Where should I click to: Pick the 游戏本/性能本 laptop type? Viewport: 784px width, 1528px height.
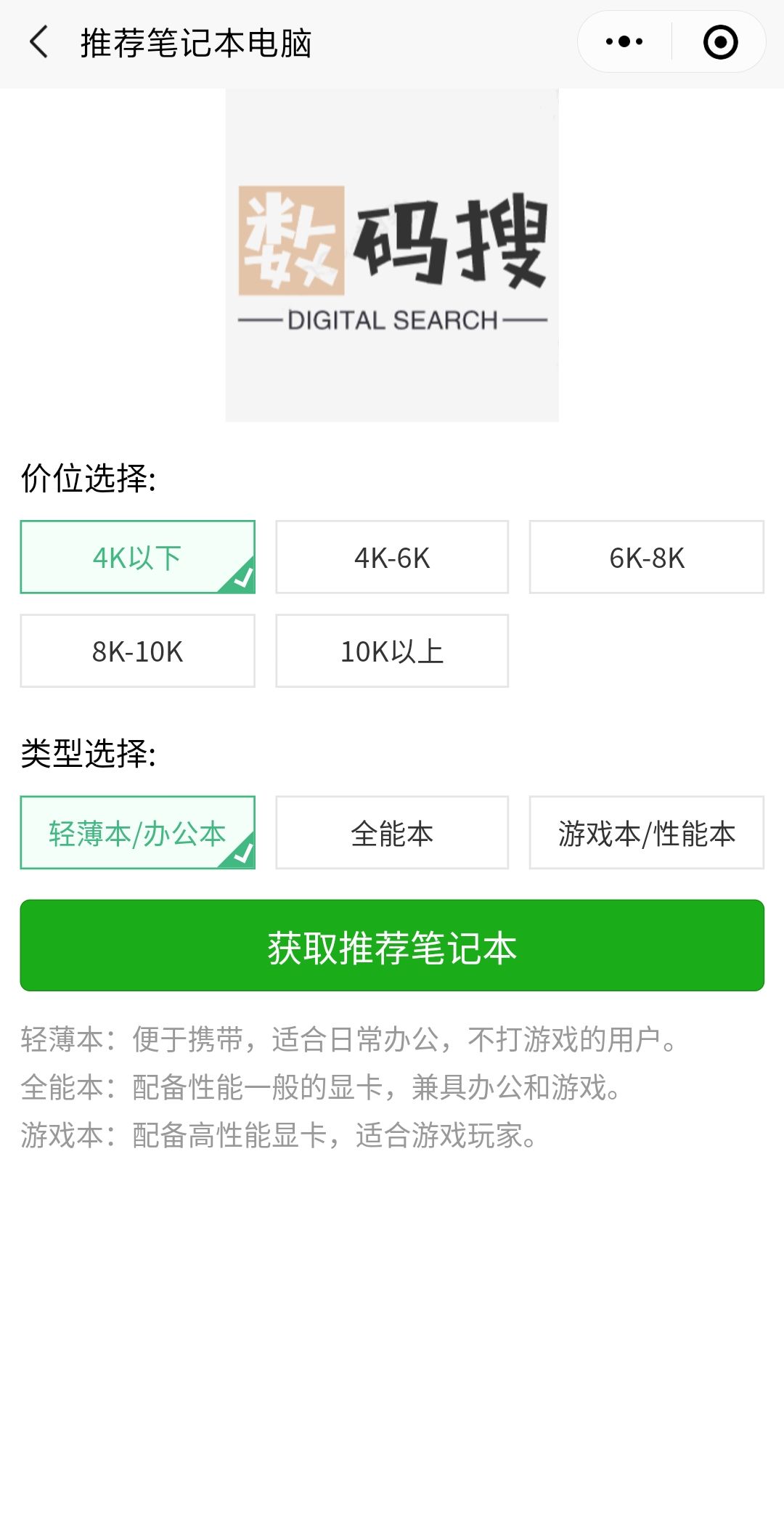coord(647,832)
